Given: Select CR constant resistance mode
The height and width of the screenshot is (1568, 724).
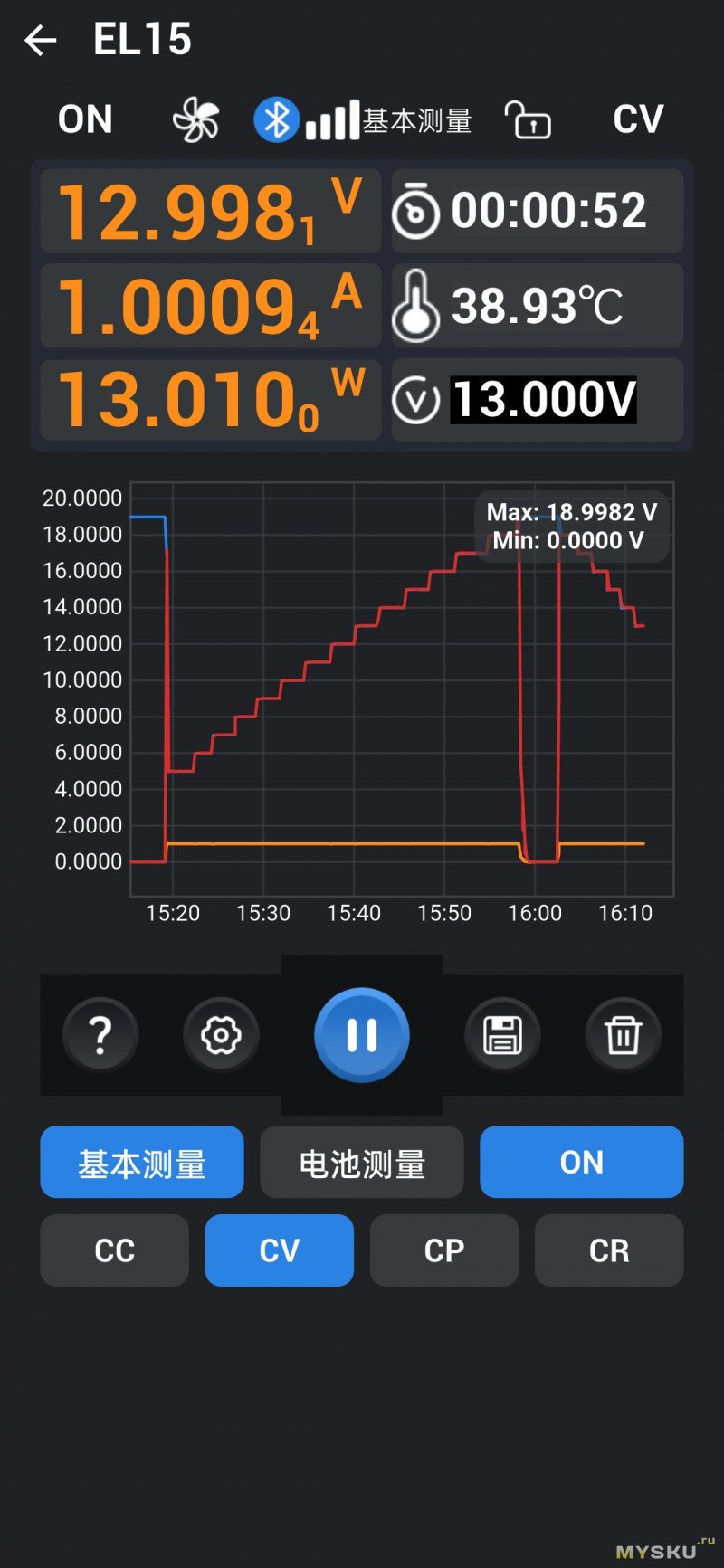Looking at the screenshot, I should point(609,1250).
